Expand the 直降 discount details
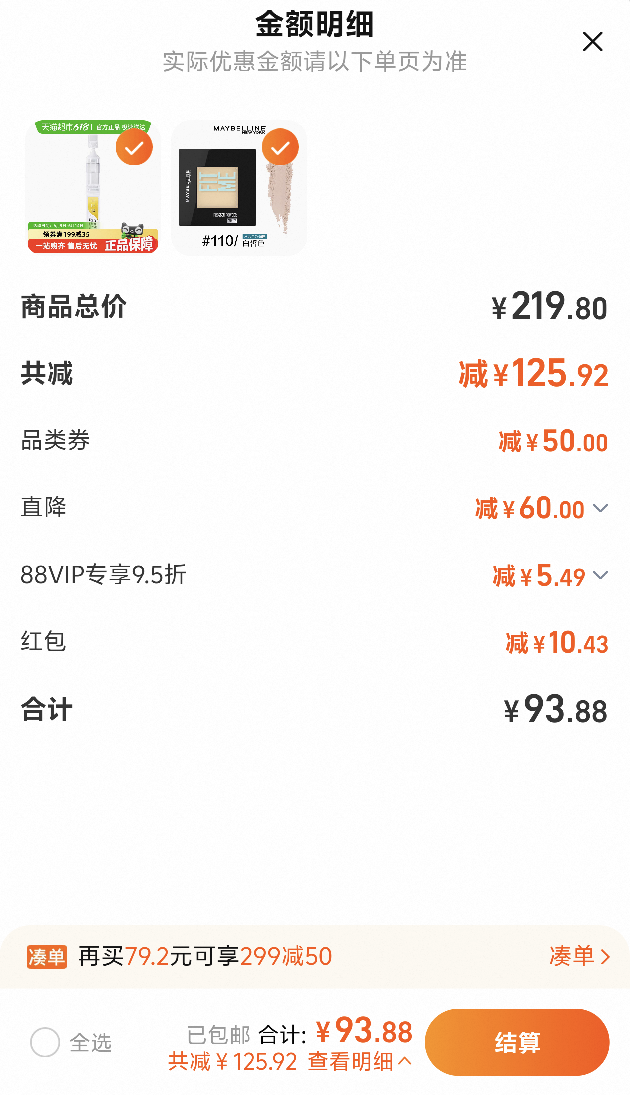The height and width of the screenshot is (1096, 630). click(x=600, y=508)
